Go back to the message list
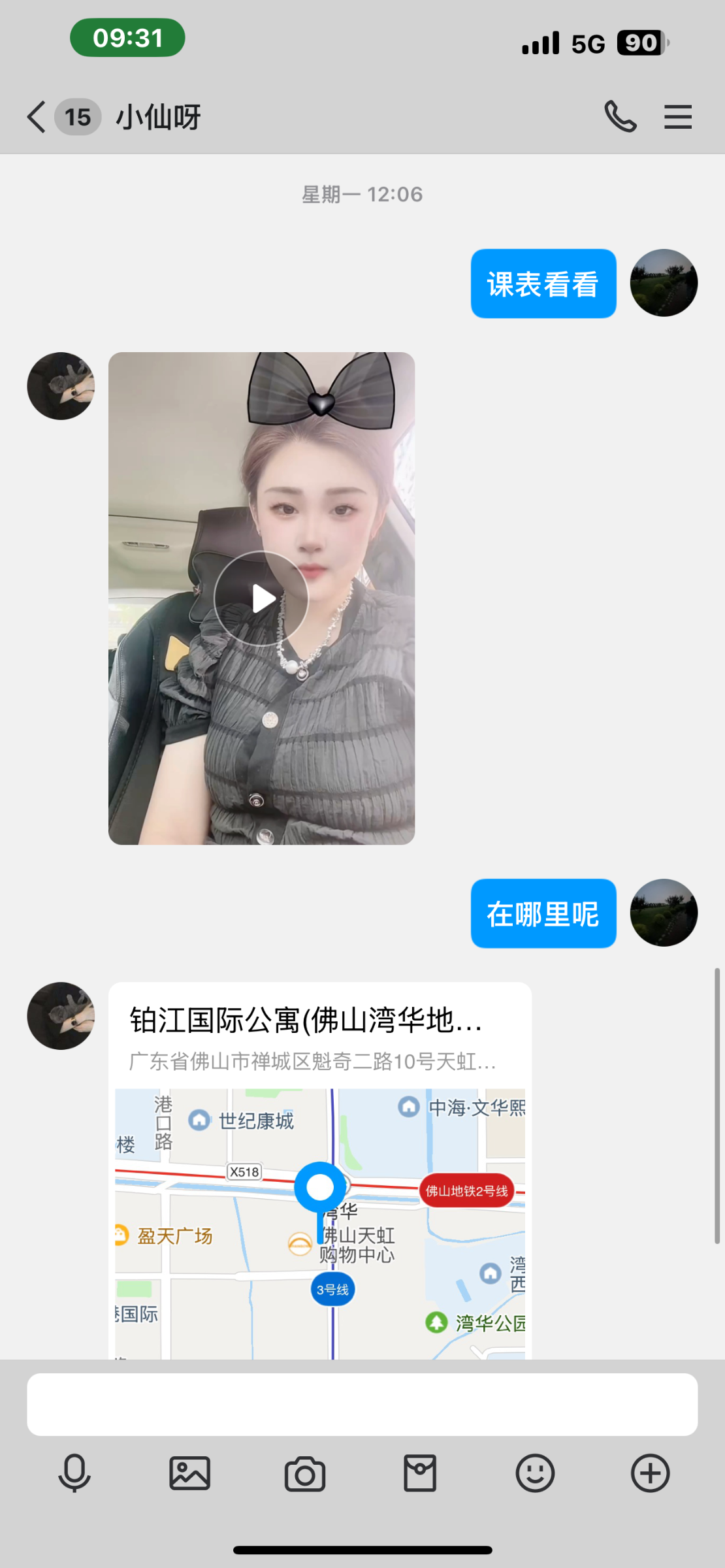This screenshot has height=1568, width=725. coord(37,118)
